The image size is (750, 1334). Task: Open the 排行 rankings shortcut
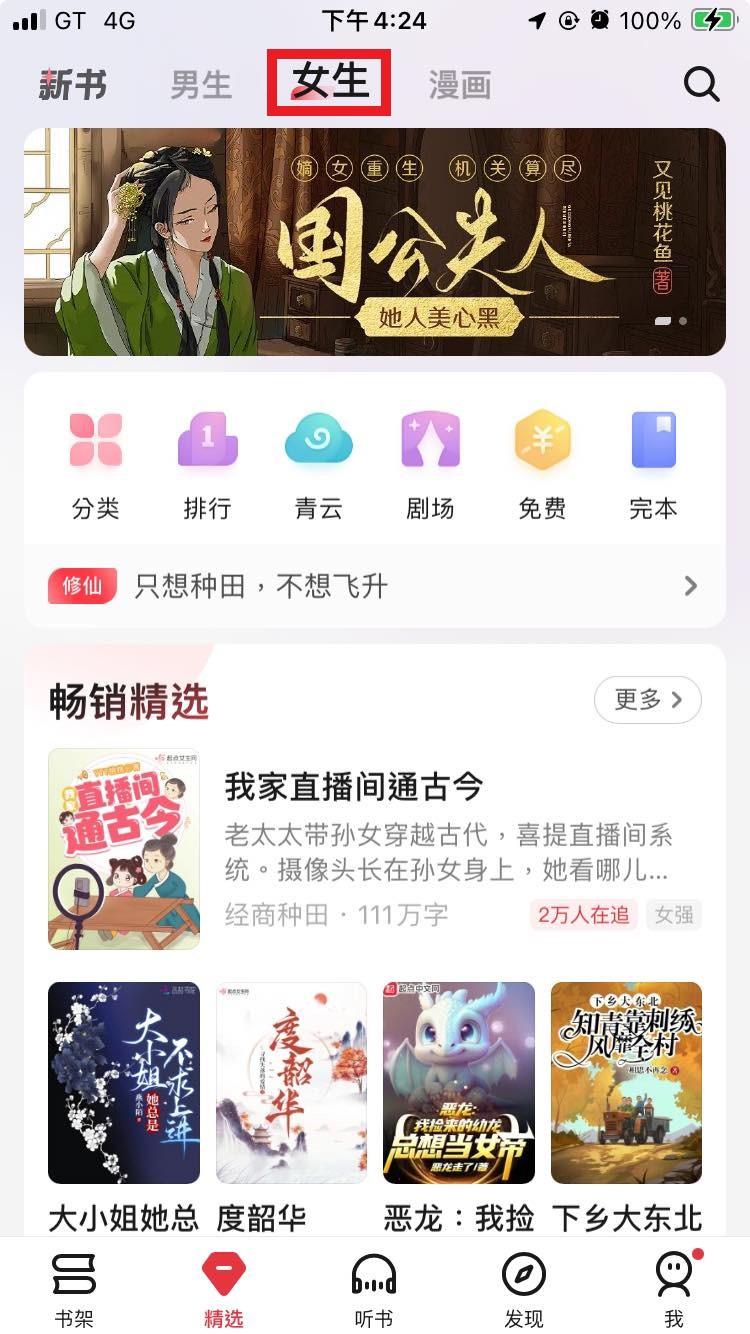pos(207,466)
